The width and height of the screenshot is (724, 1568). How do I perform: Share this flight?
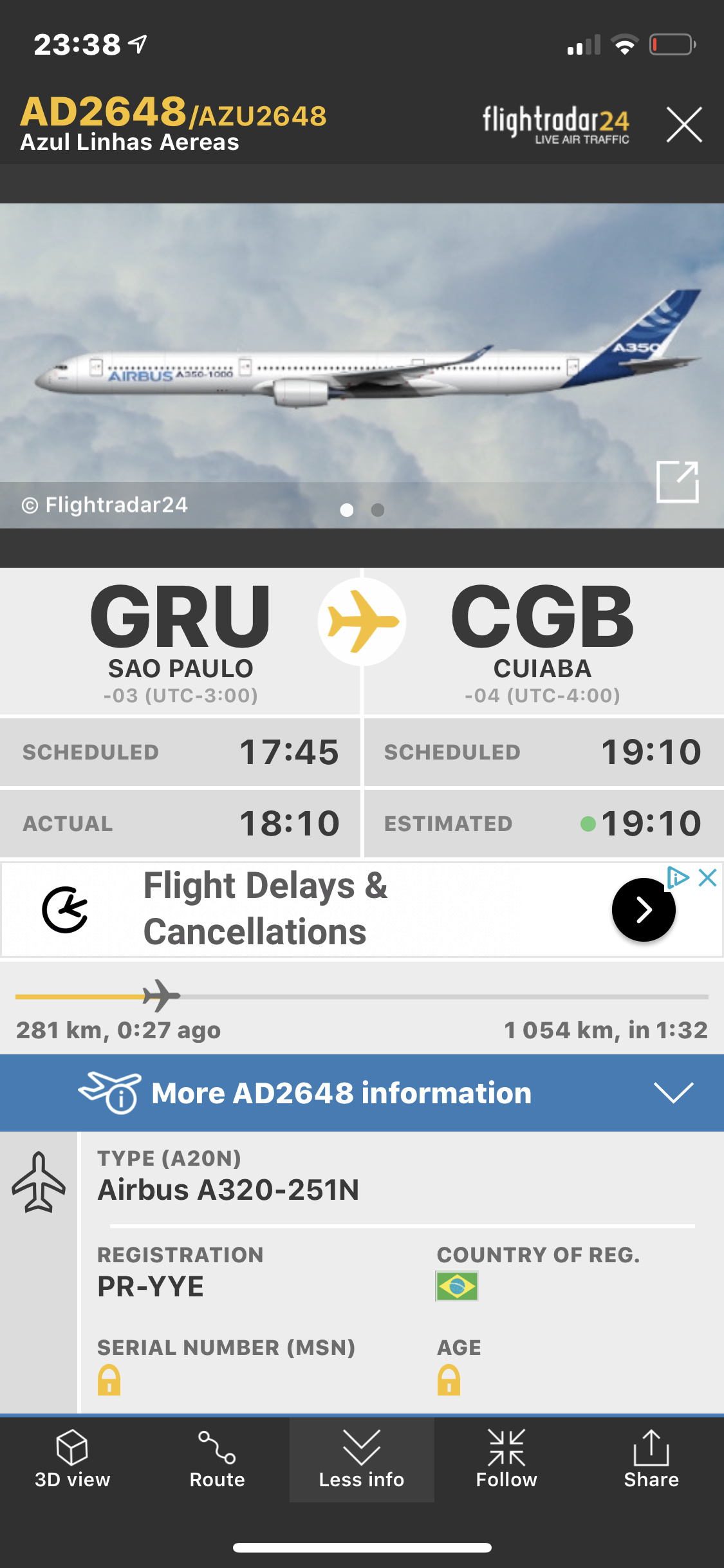(651, 1460)
